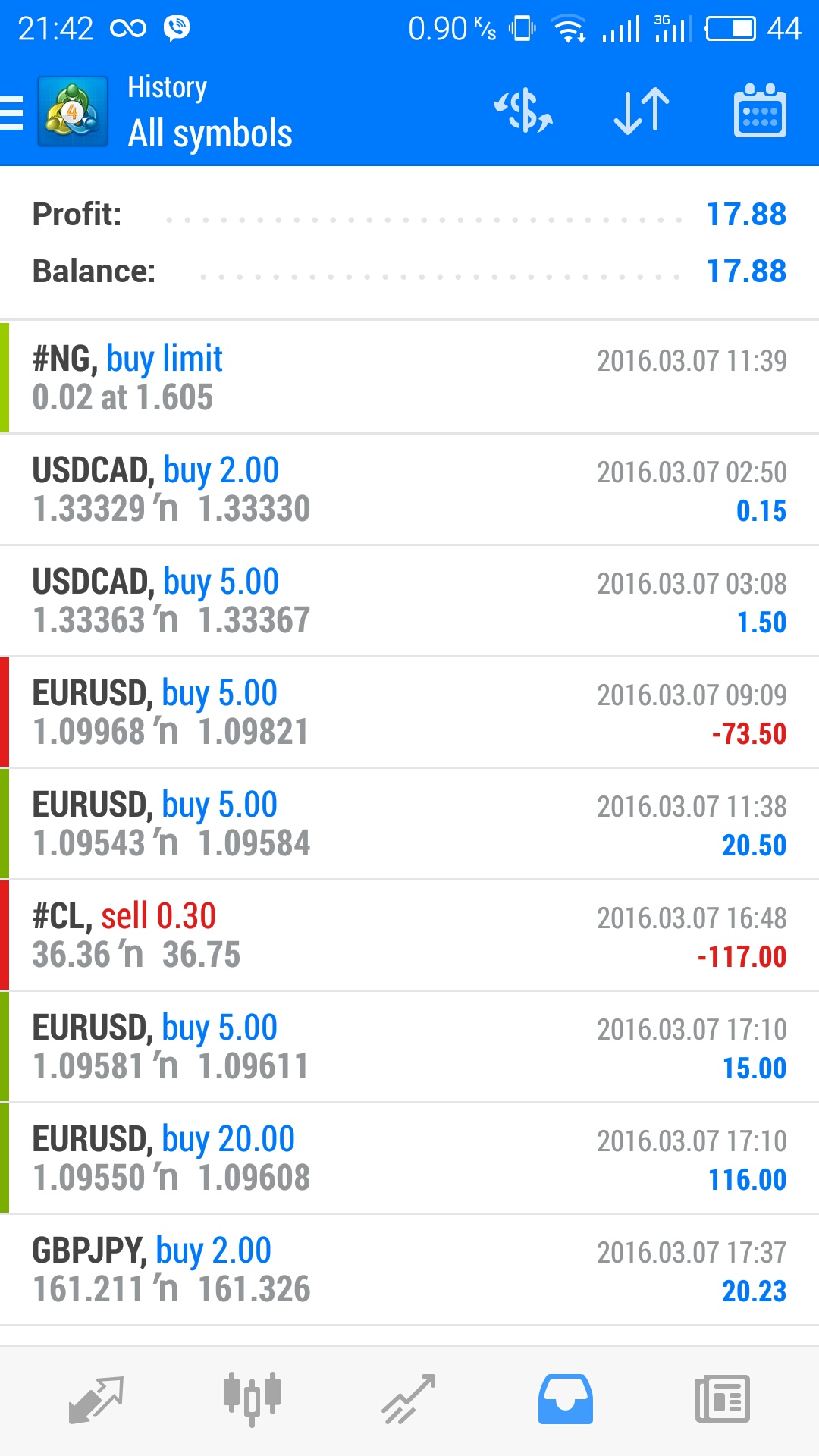Tap the sort arrows icon
This screenshot has width=819, height=1456.
642,111
